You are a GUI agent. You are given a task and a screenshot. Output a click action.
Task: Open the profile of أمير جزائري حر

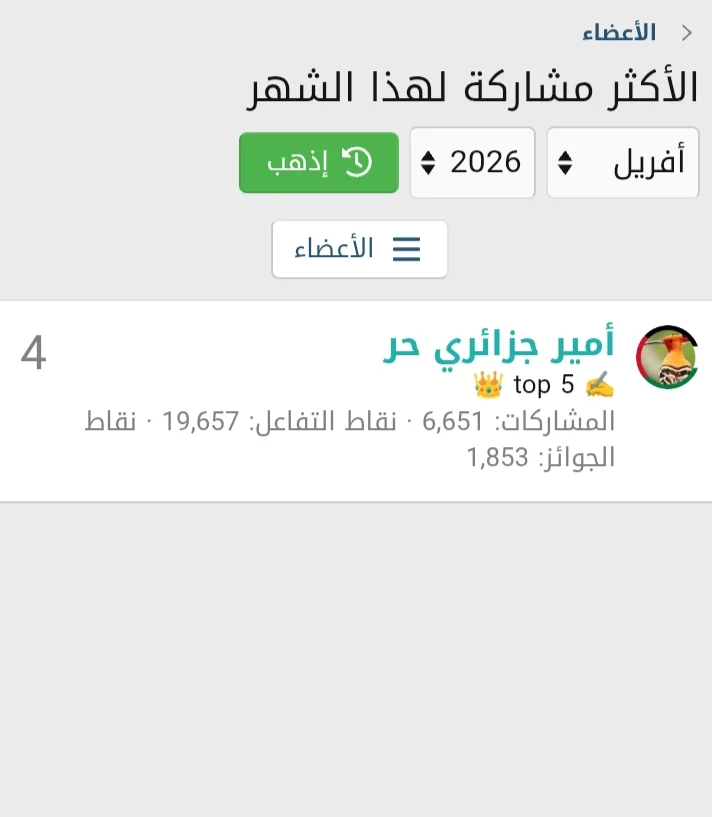coord(500,348)
